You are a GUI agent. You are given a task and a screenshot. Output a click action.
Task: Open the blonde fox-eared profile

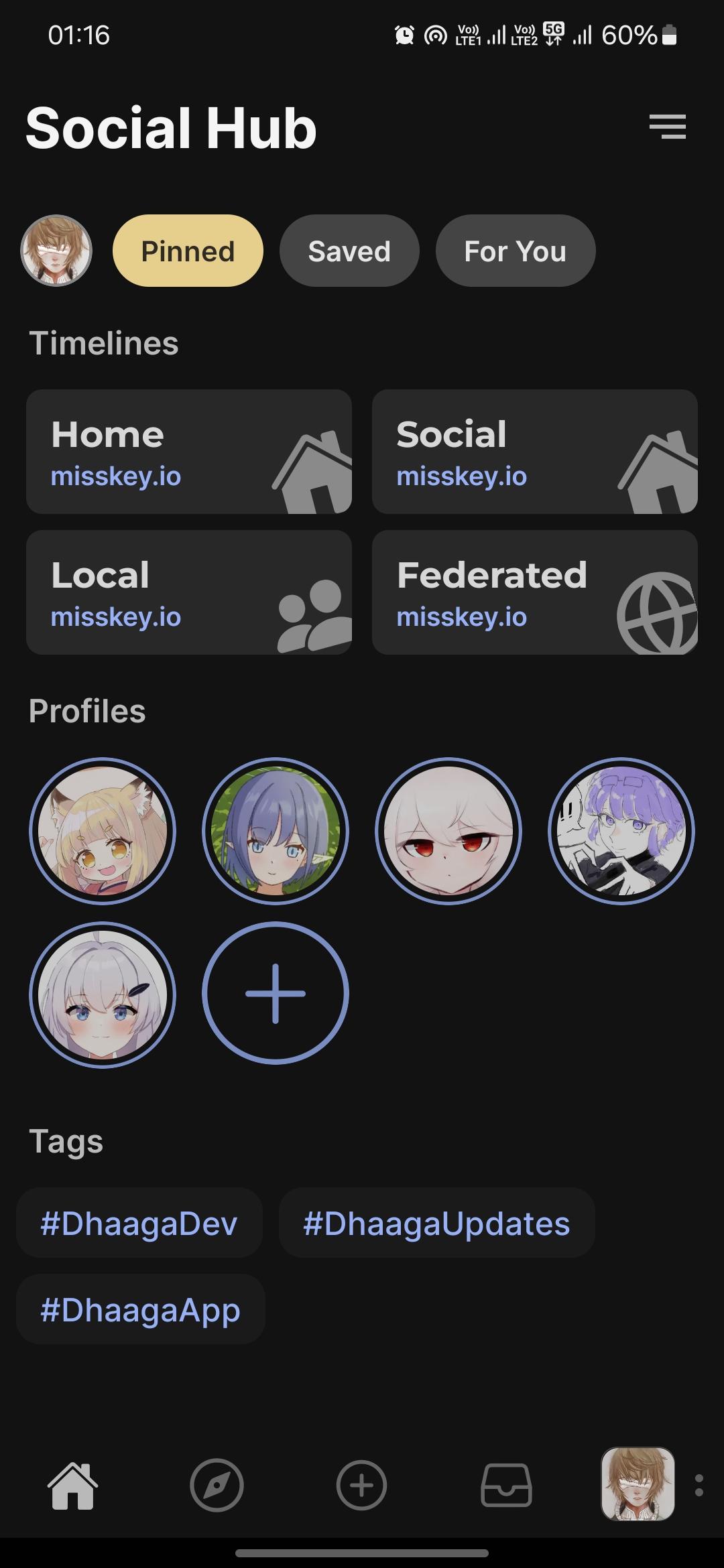(x=103, y=831)
